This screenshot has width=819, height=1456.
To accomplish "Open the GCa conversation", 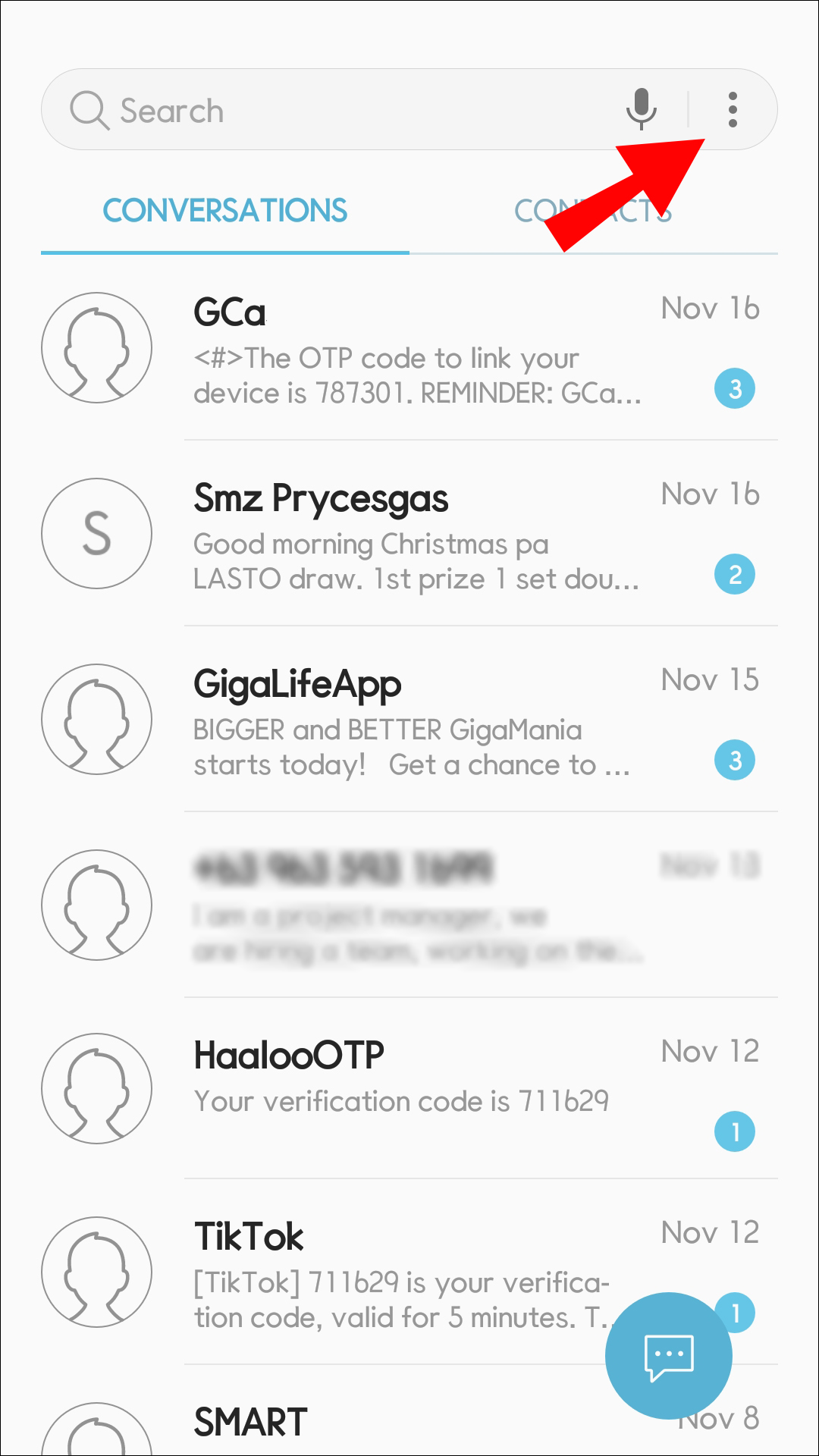I will [409, 348].
